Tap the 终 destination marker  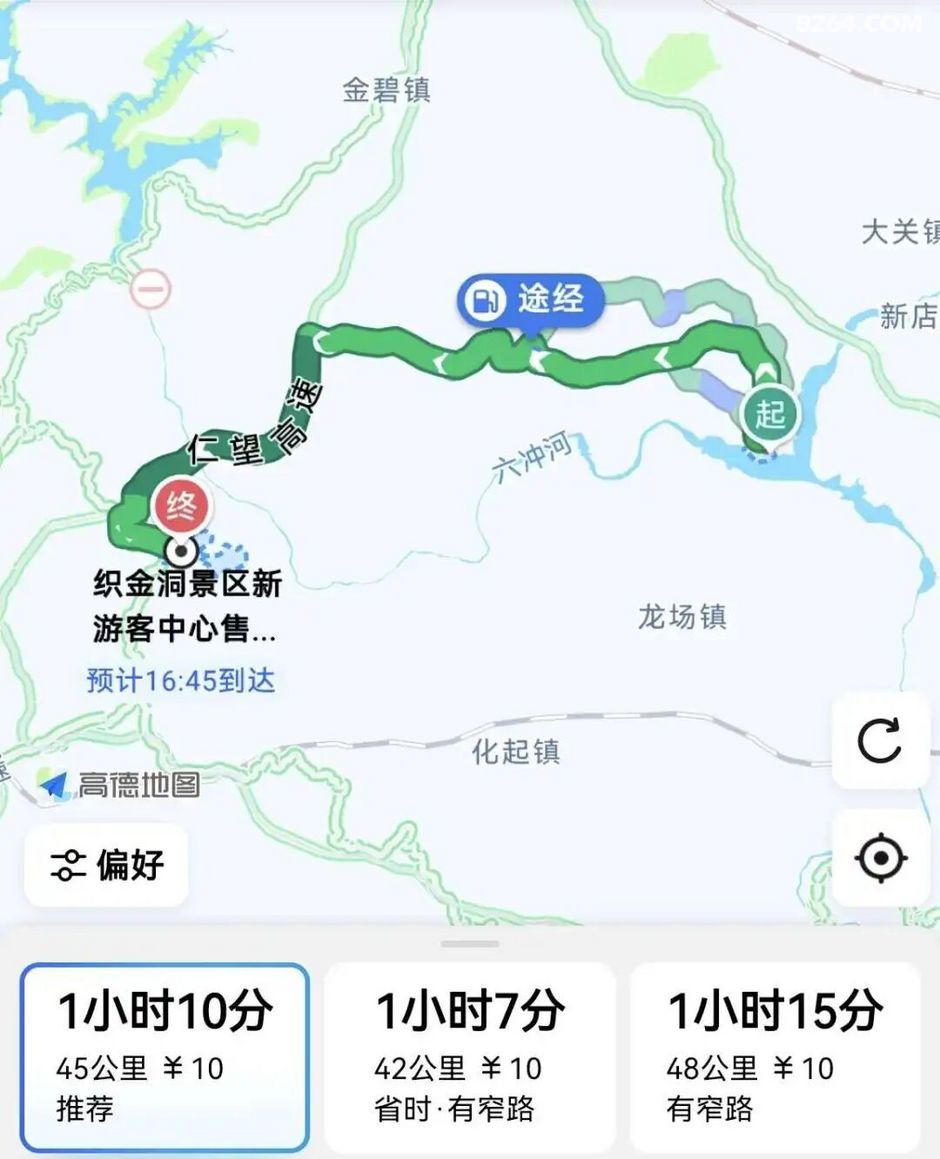point(181,508)
